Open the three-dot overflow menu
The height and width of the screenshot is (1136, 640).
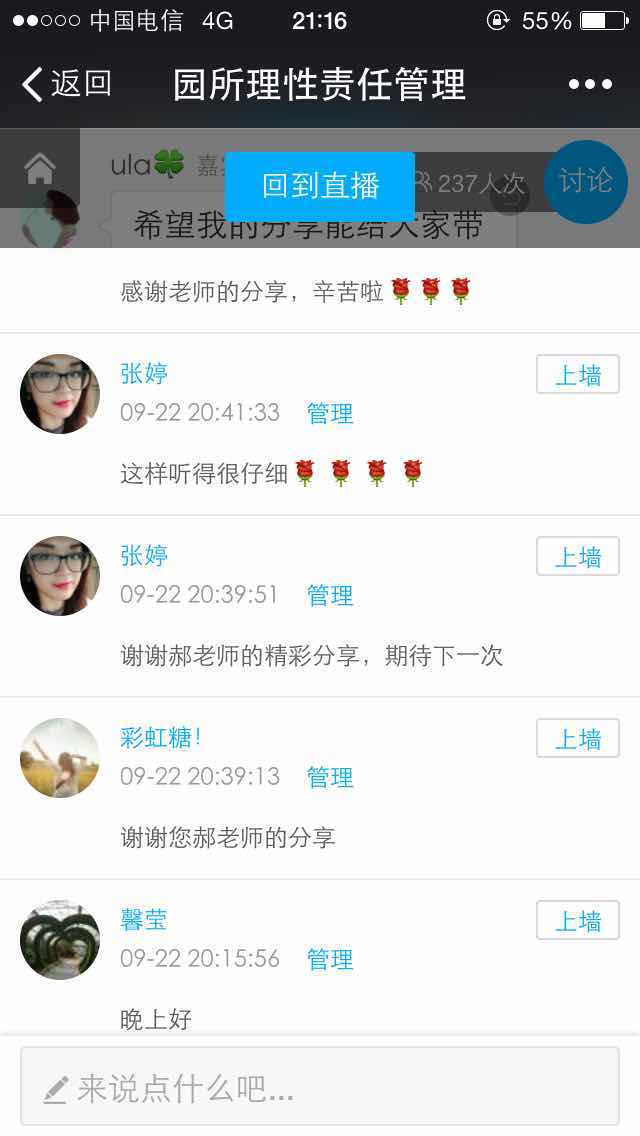[590, 85]
